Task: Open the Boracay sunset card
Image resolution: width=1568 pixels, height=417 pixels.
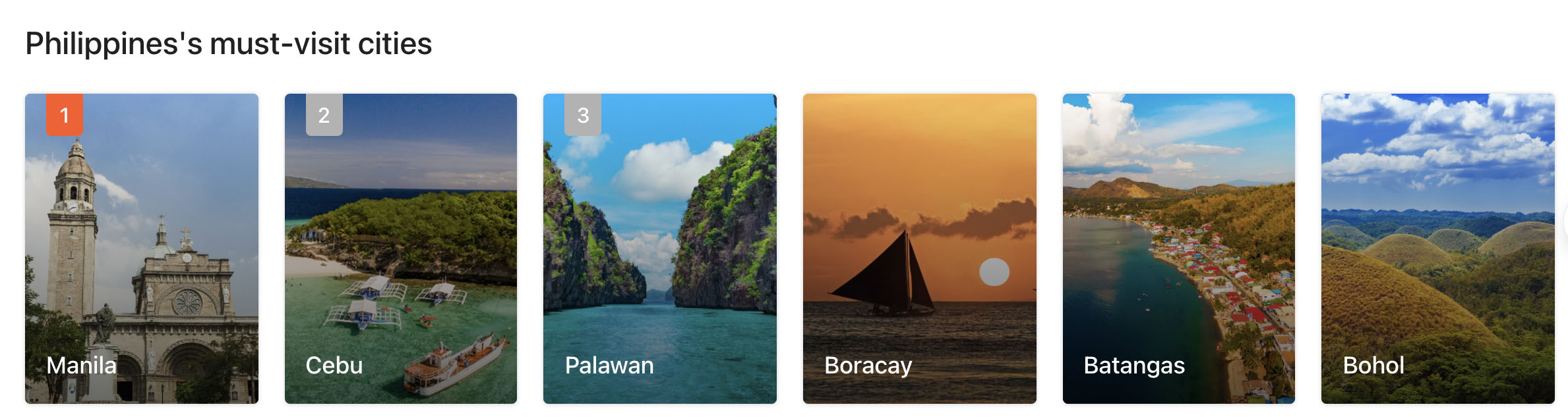Action: [x=919, y=249]
